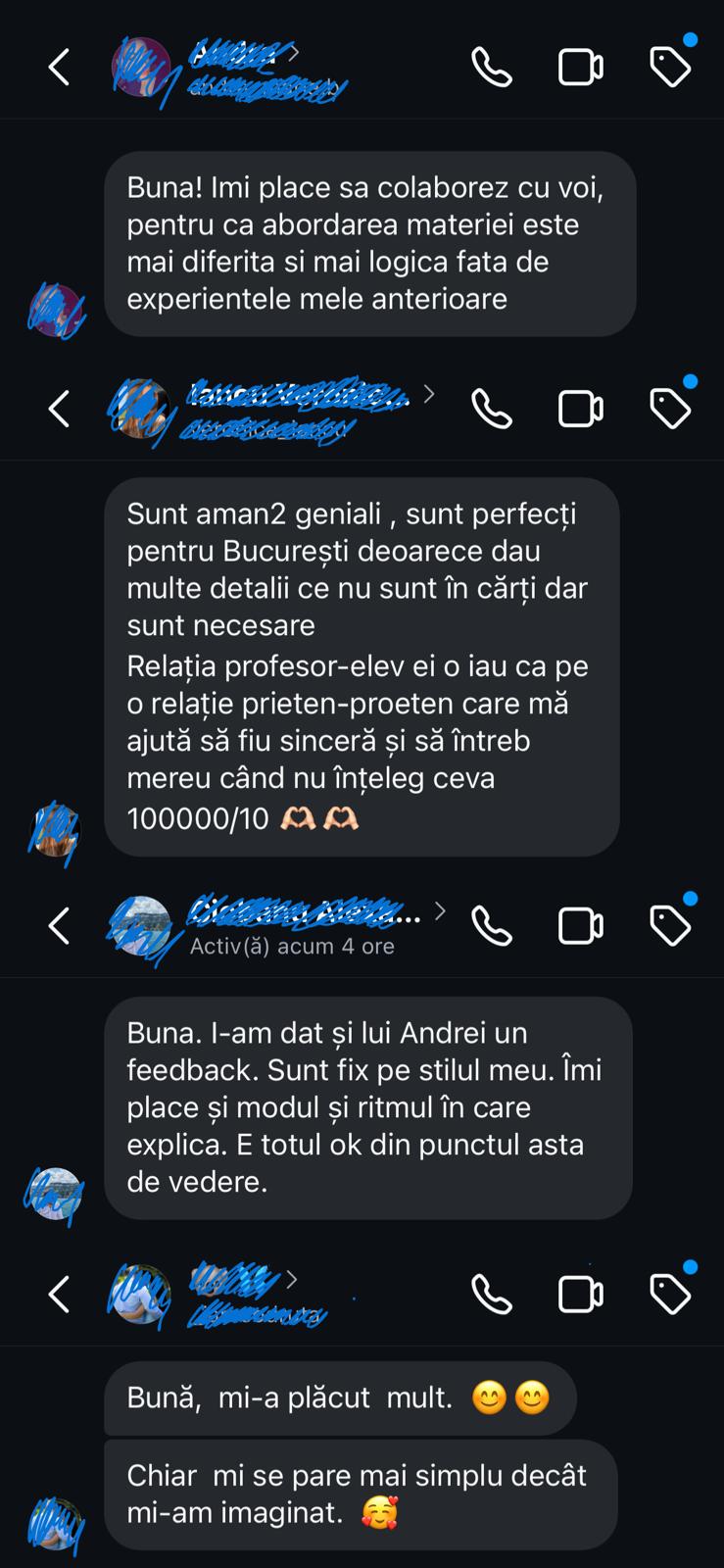Viewport: 724px width, 1568px height.
Task: Click the blue unread dot in the top right corner
Action: (x=692, y=40)
